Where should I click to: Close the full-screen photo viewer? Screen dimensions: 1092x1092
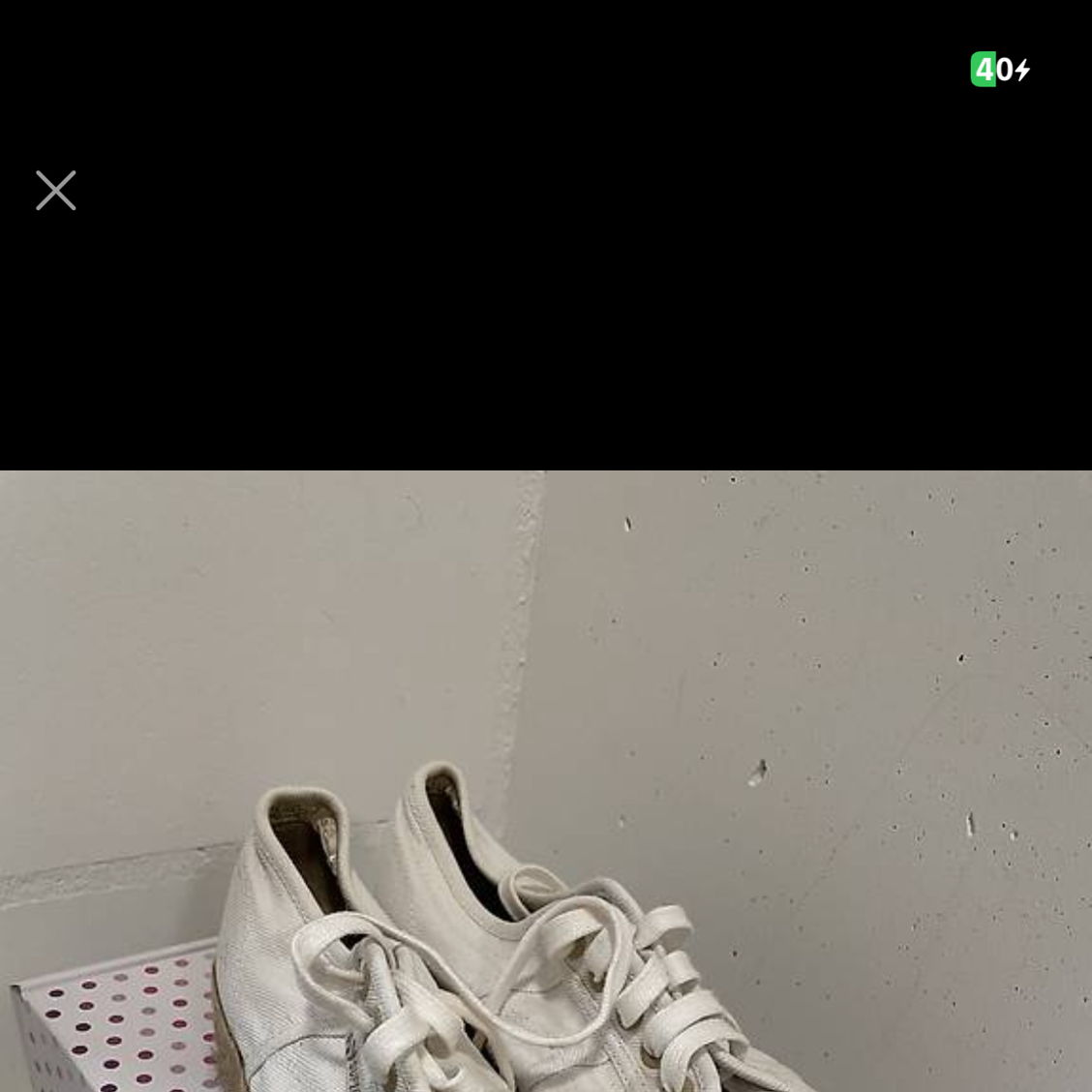click(x=56, y=191)
